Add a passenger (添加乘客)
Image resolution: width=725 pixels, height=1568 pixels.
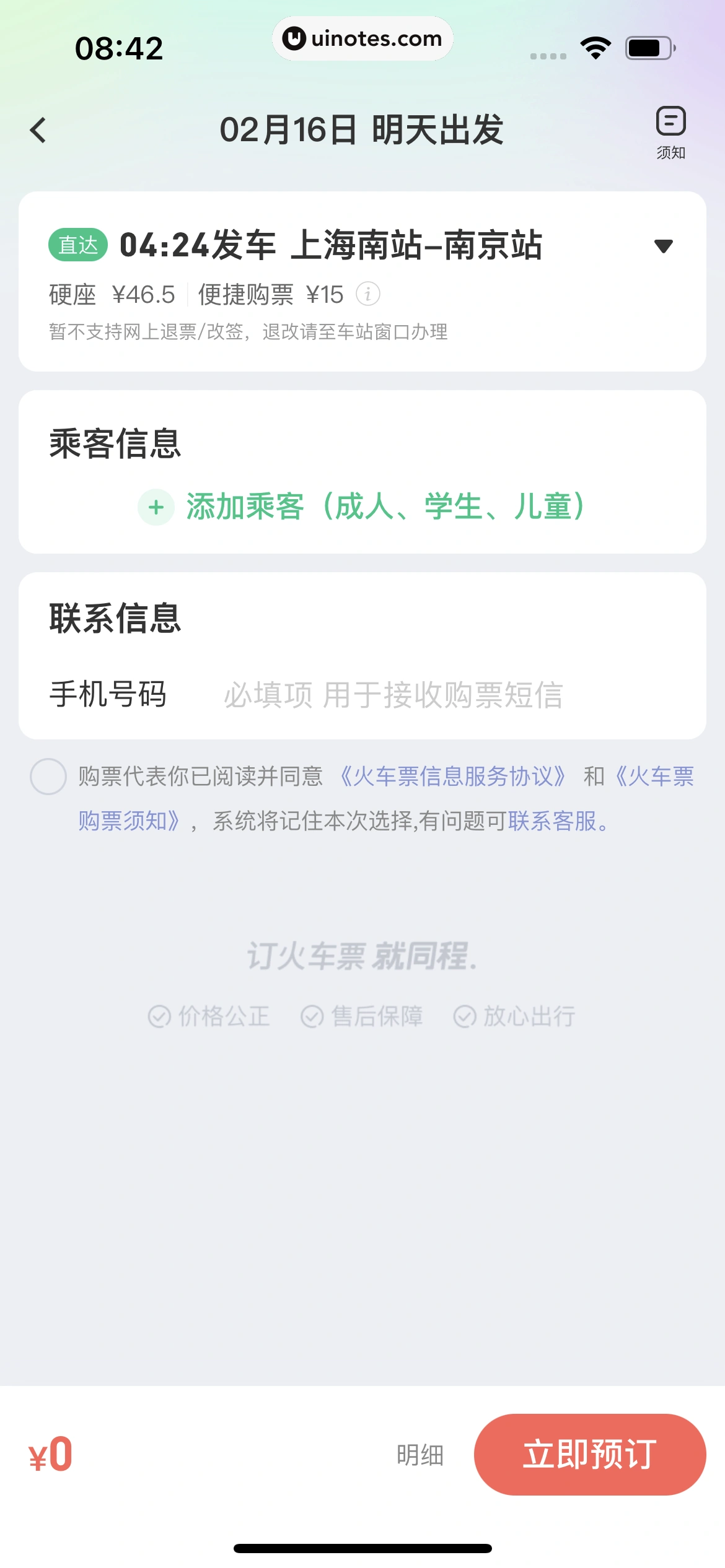click(362, 507)
